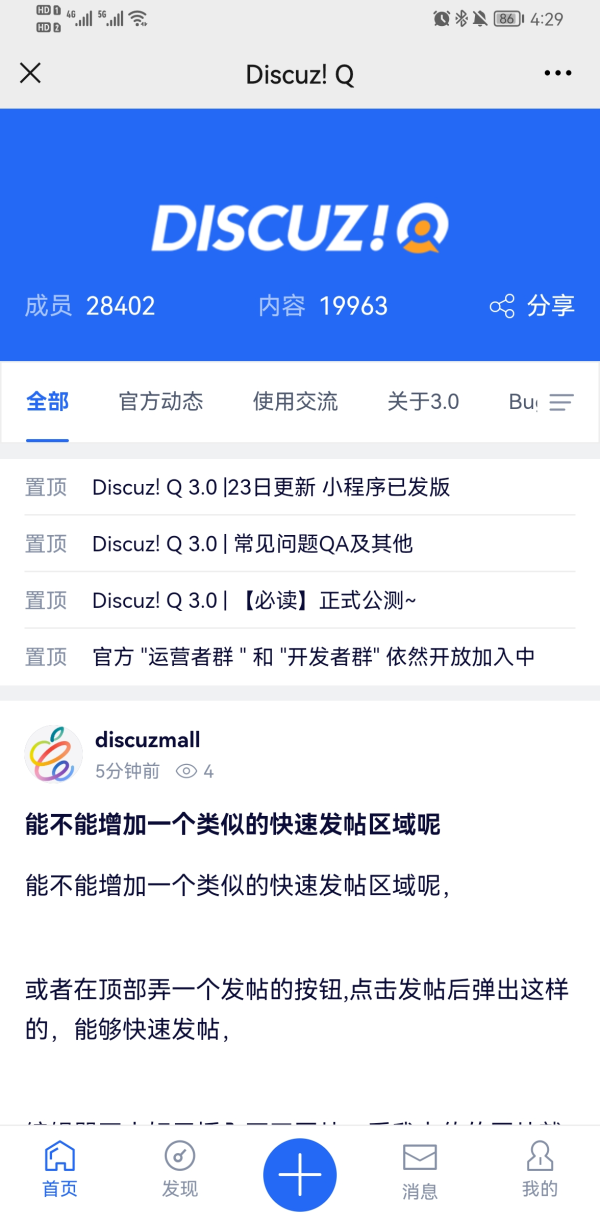Viewport: 600px width, 1224px height.
Task: Share the forum via 分享
Action: click(532, 306)
